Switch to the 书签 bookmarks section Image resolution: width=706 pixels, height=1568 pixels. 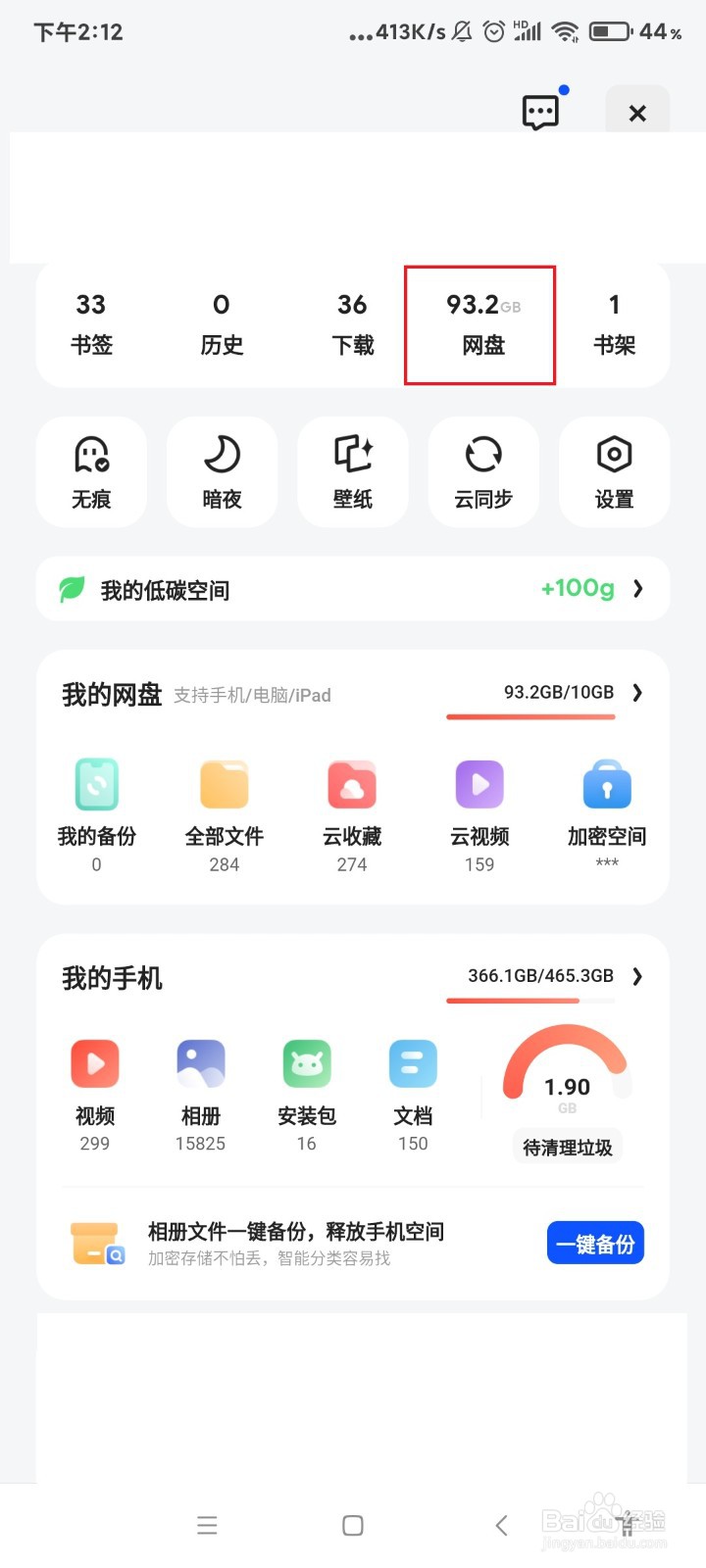point(90,323)
